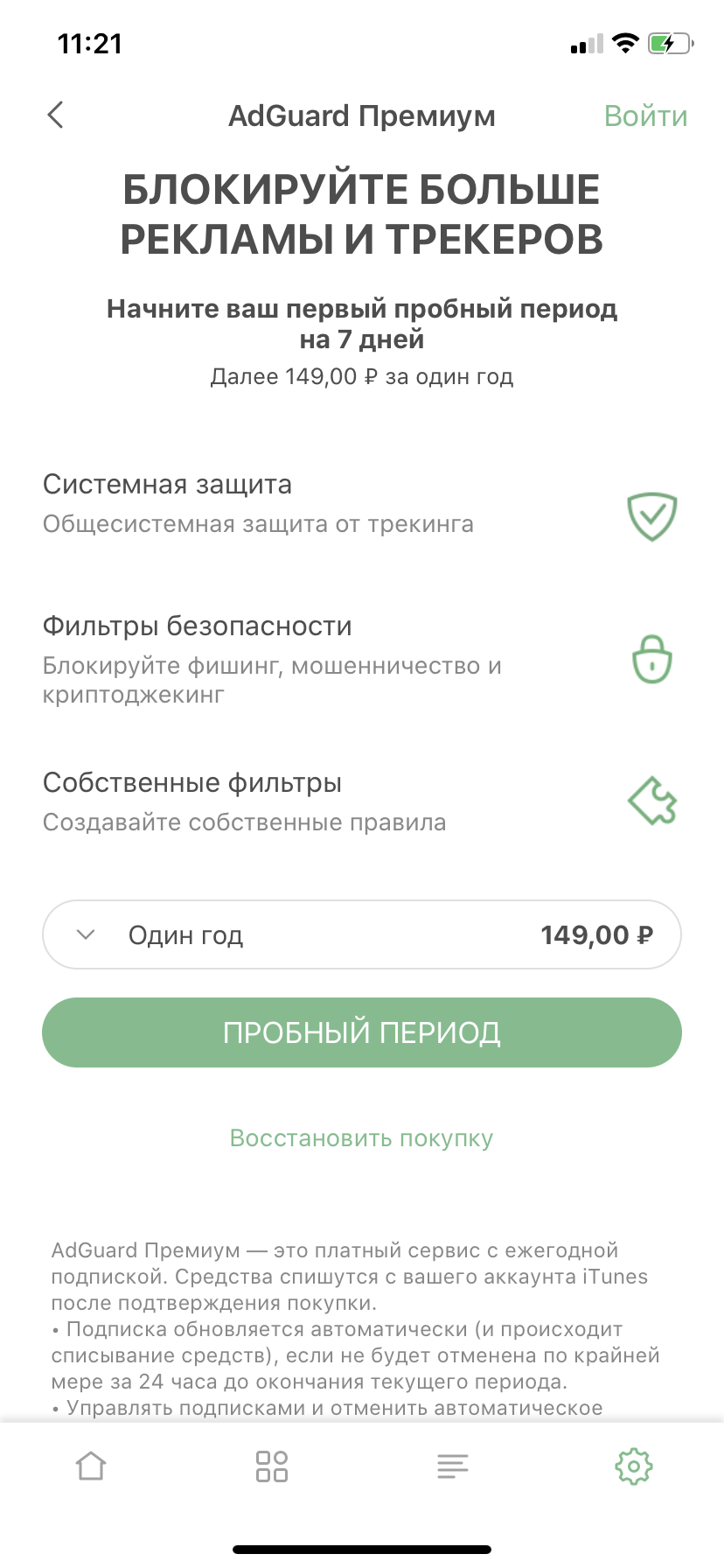Switch to the AdGuard Премиум header tab
Viewport: 724px width, 1568px height.
point(362,115)
